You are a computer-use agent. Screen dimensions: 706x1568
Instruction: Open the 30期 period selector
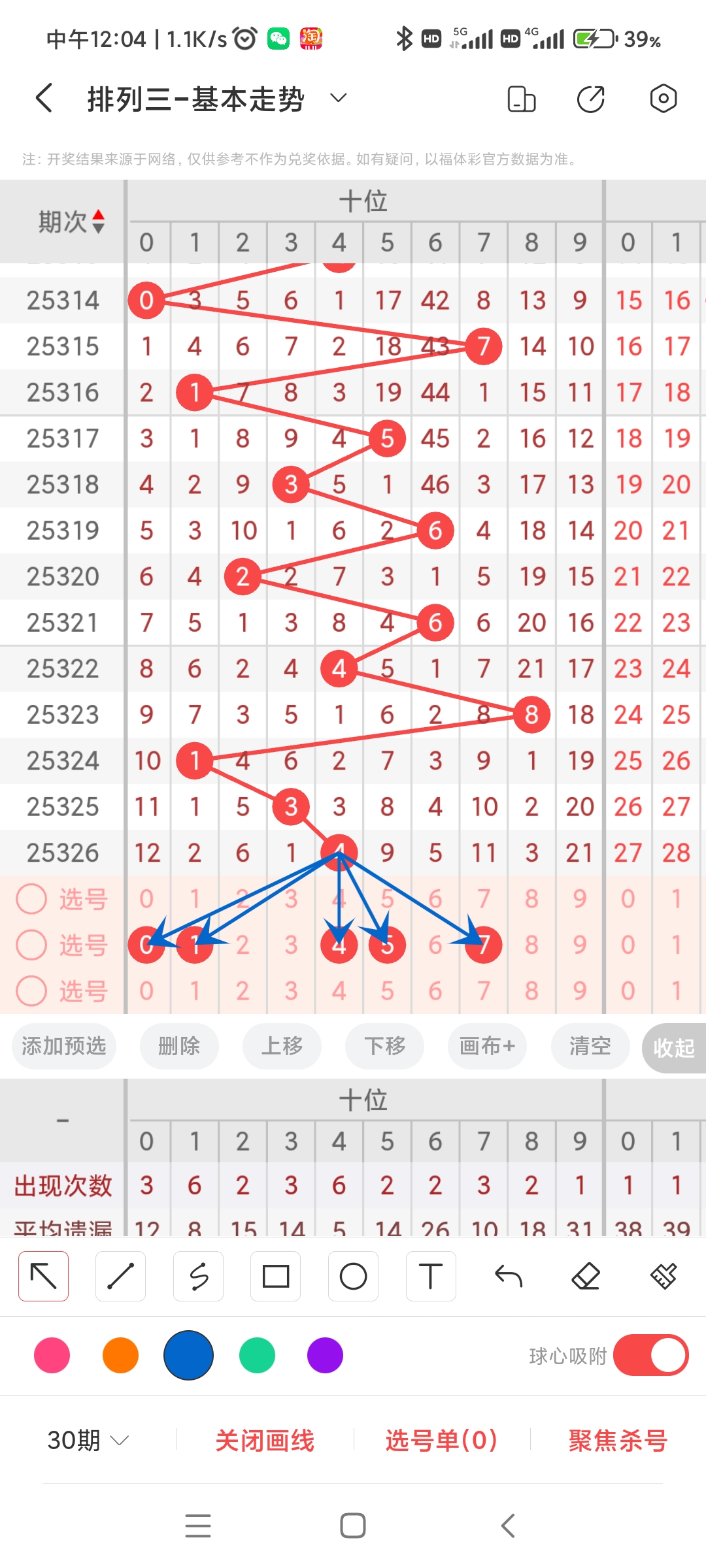coord(85,1441)
